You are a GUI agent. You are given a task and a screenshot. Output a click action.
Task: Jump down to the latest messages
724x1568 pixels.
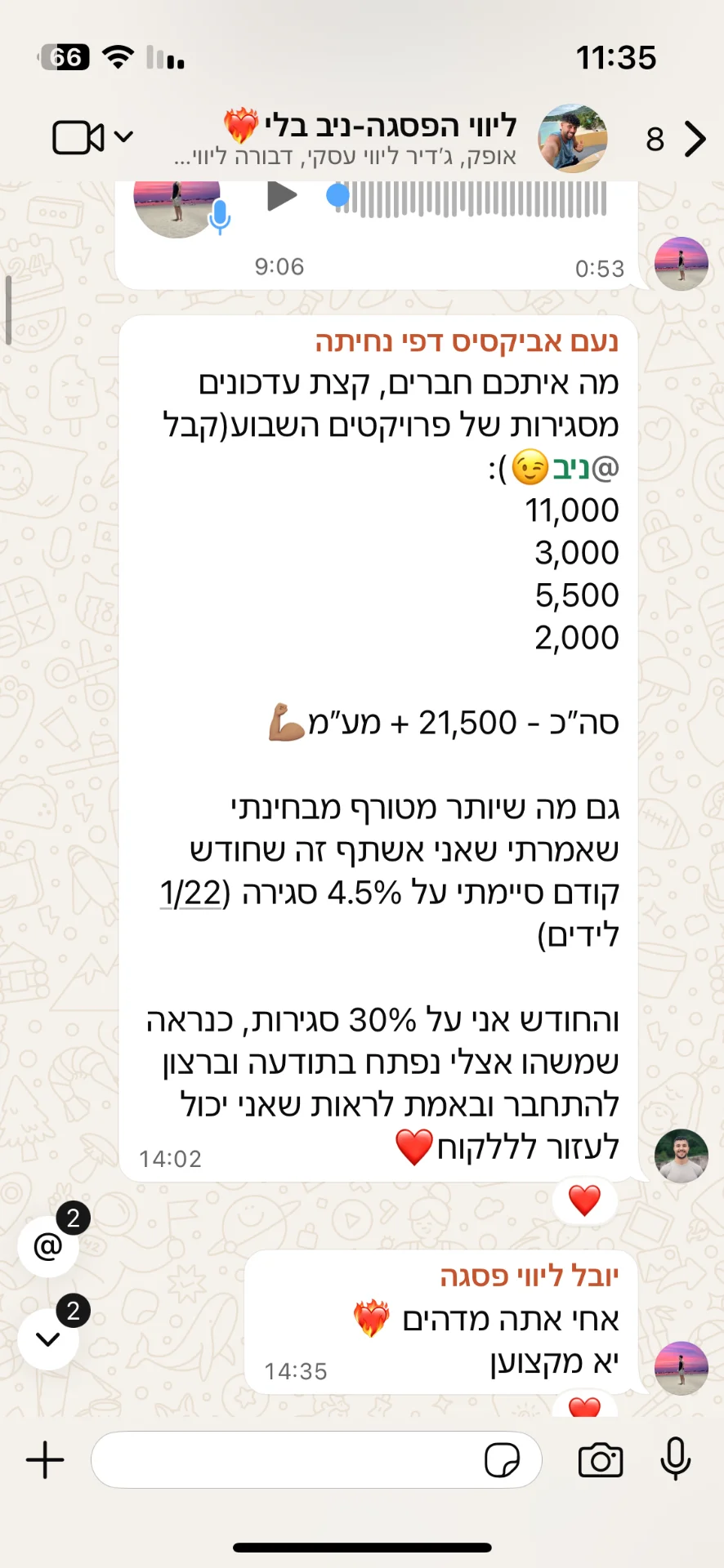[x=48, y=1339]
